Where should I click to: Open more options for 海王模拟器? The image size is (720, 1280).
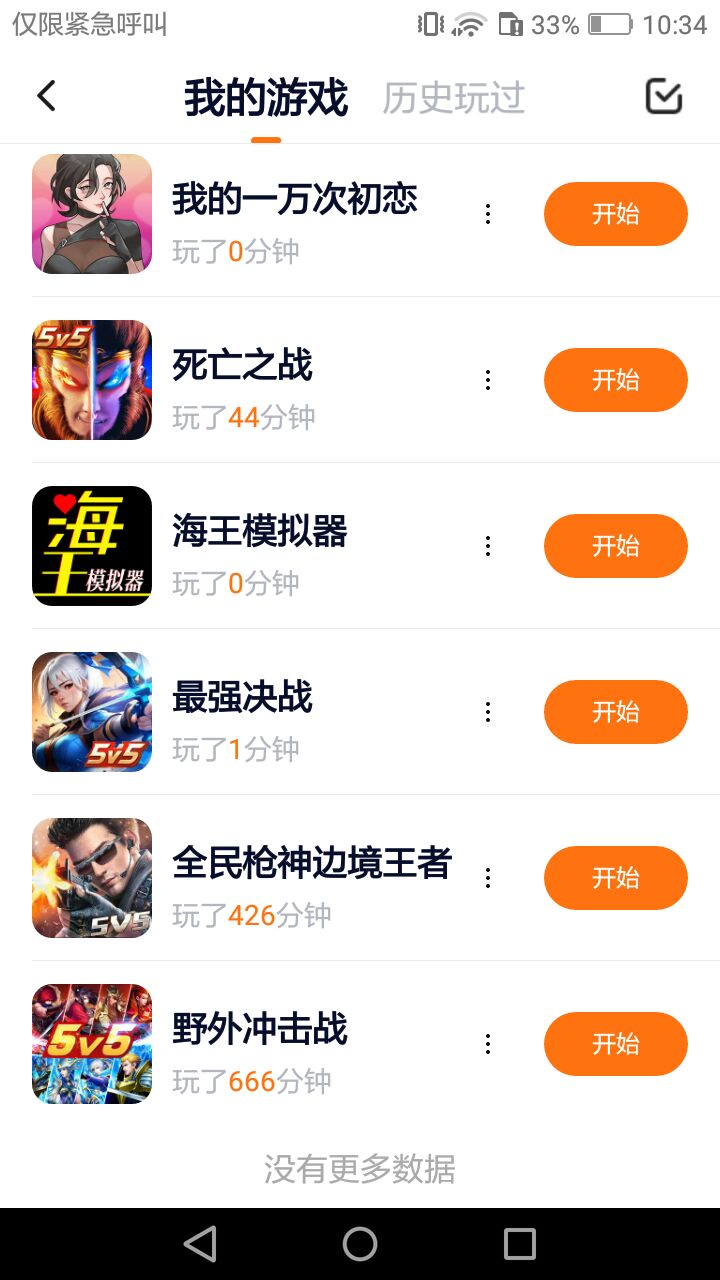(x=488, y=546)
